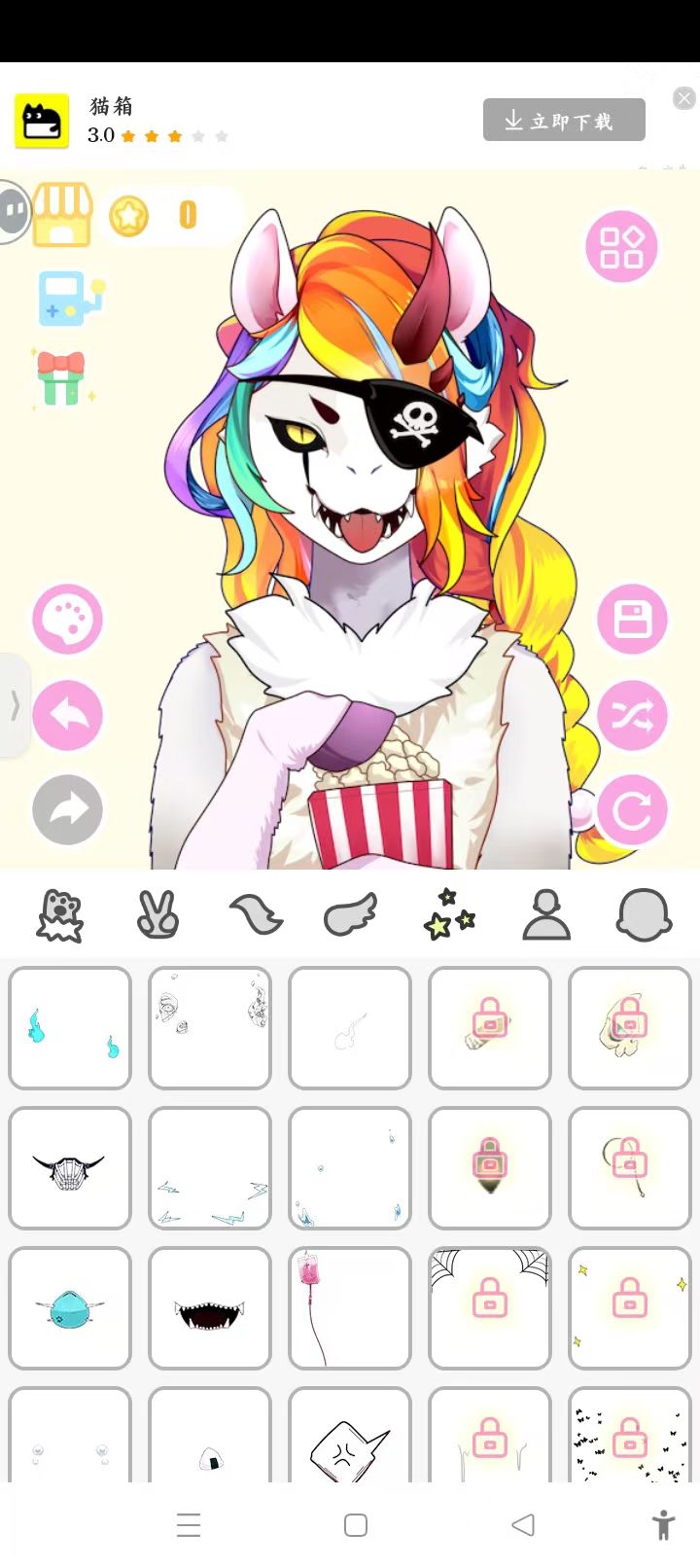Open the category grid menu
Screen dimensions: 700x1568
click(x=619, y=246)
